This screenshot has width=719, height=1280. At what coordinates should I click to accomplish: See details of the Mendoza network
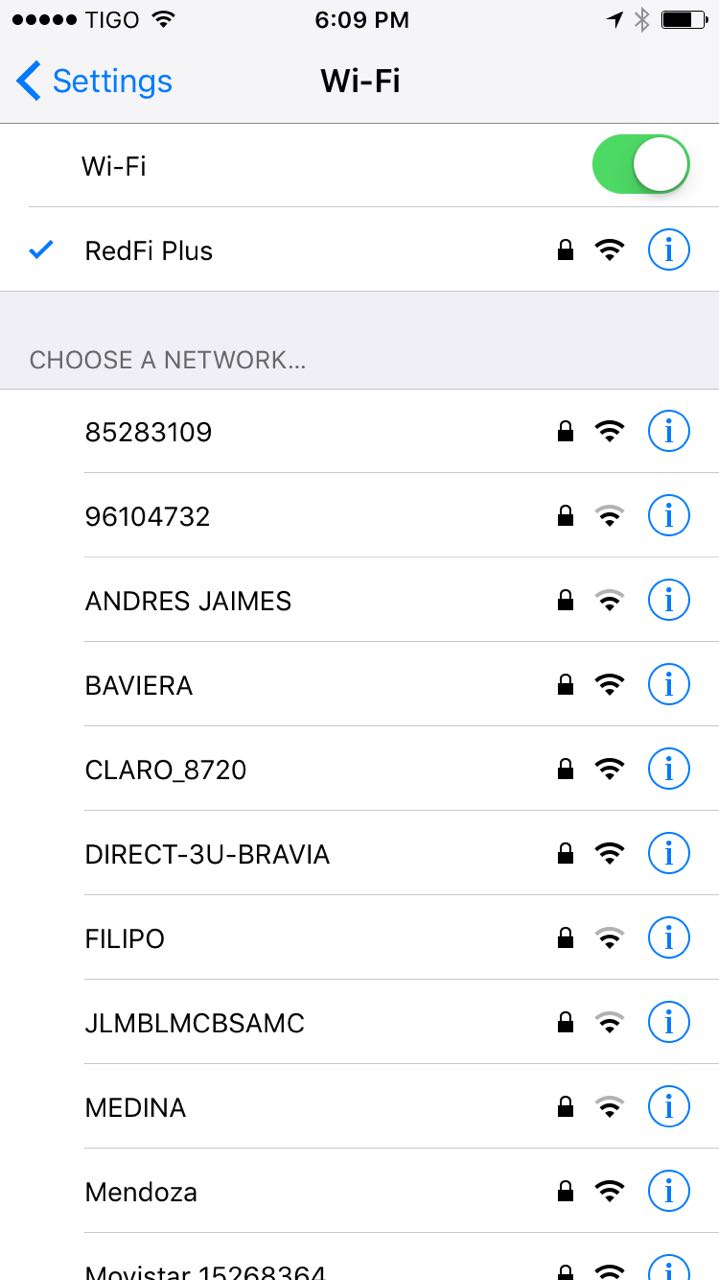[x=669, y=1191]
